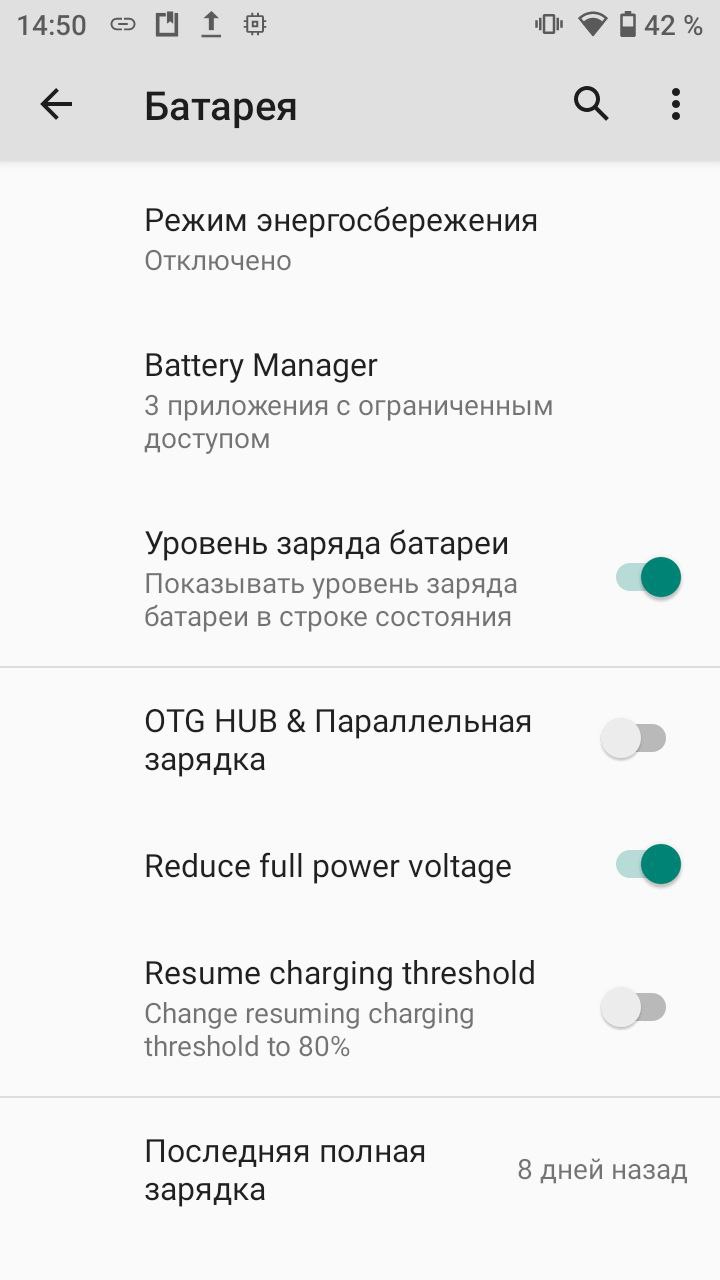Open Режим энергосбережения settings

coord(340,239)
